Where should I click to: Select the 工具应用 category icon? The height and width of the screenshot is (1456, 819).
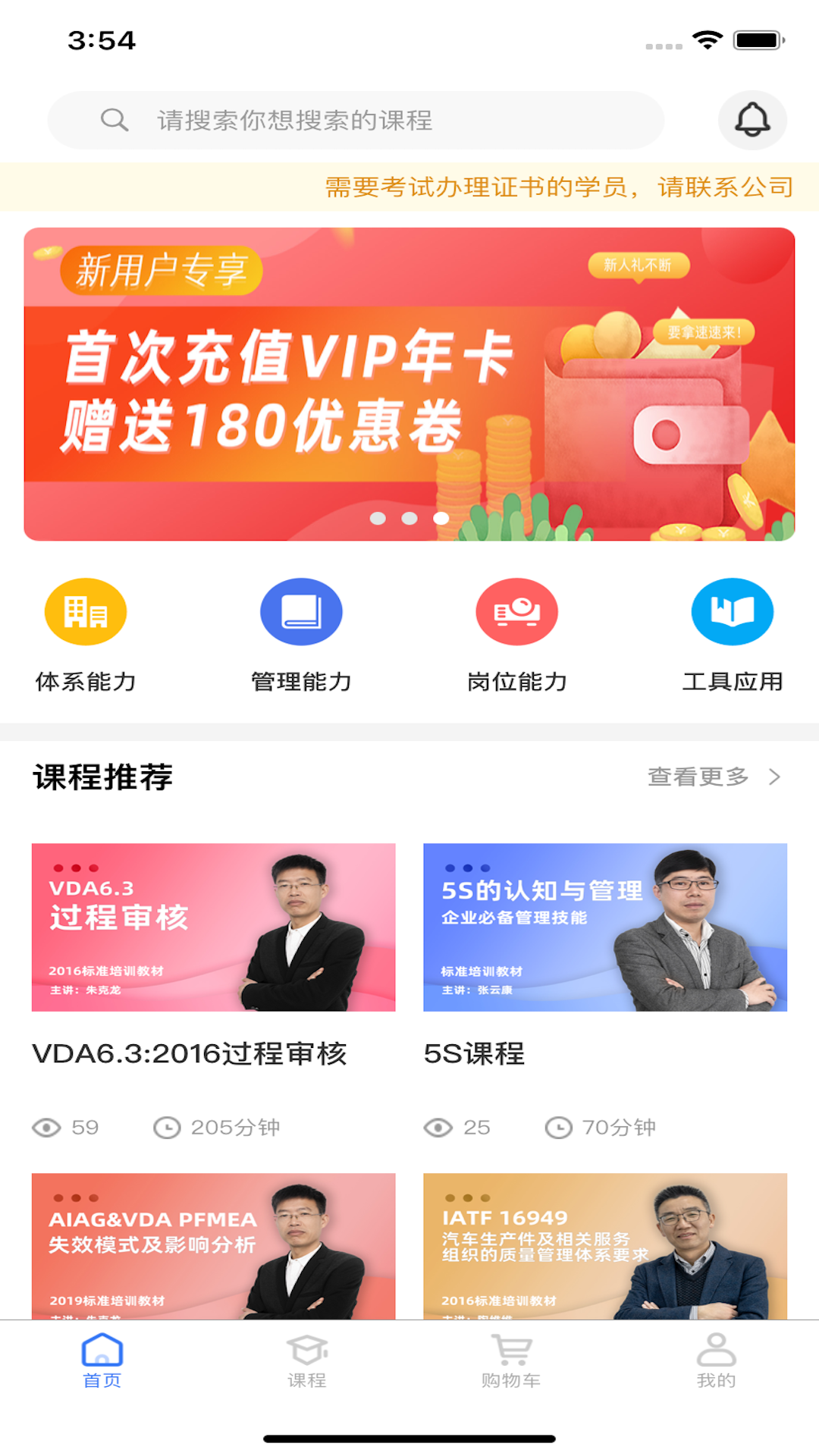(x=733, y=610)
